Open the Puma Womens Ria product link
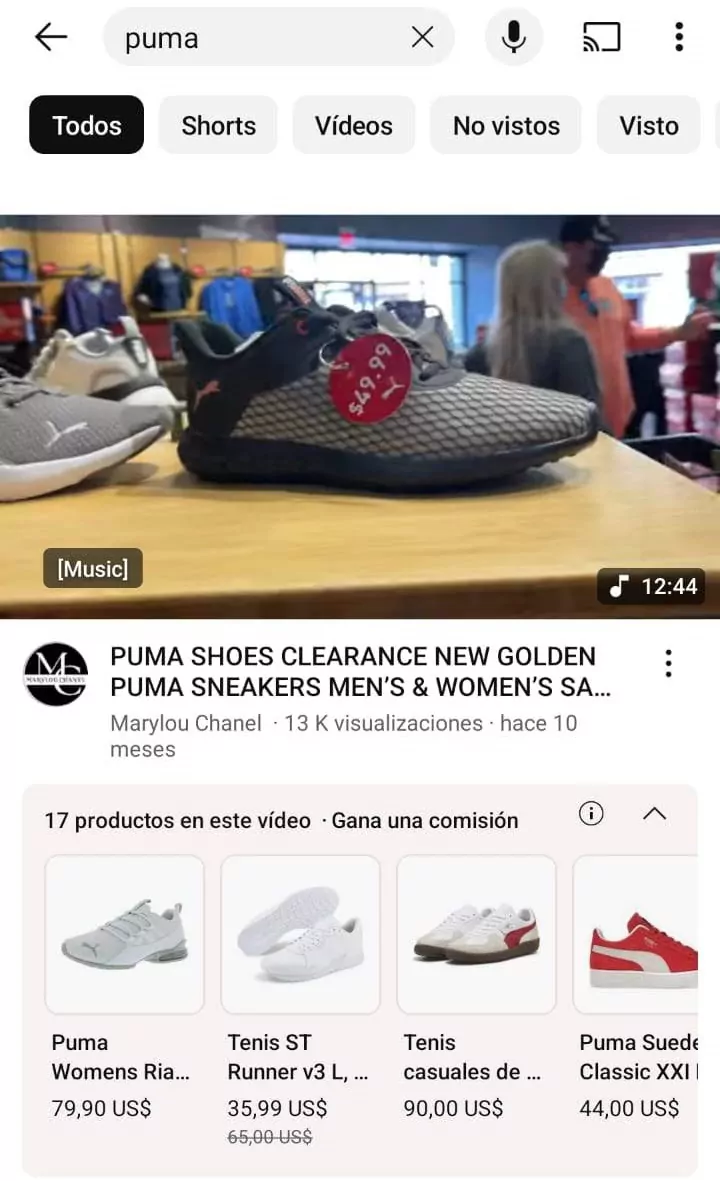The width and height of the screenshot is (720, 1181). 124,934
